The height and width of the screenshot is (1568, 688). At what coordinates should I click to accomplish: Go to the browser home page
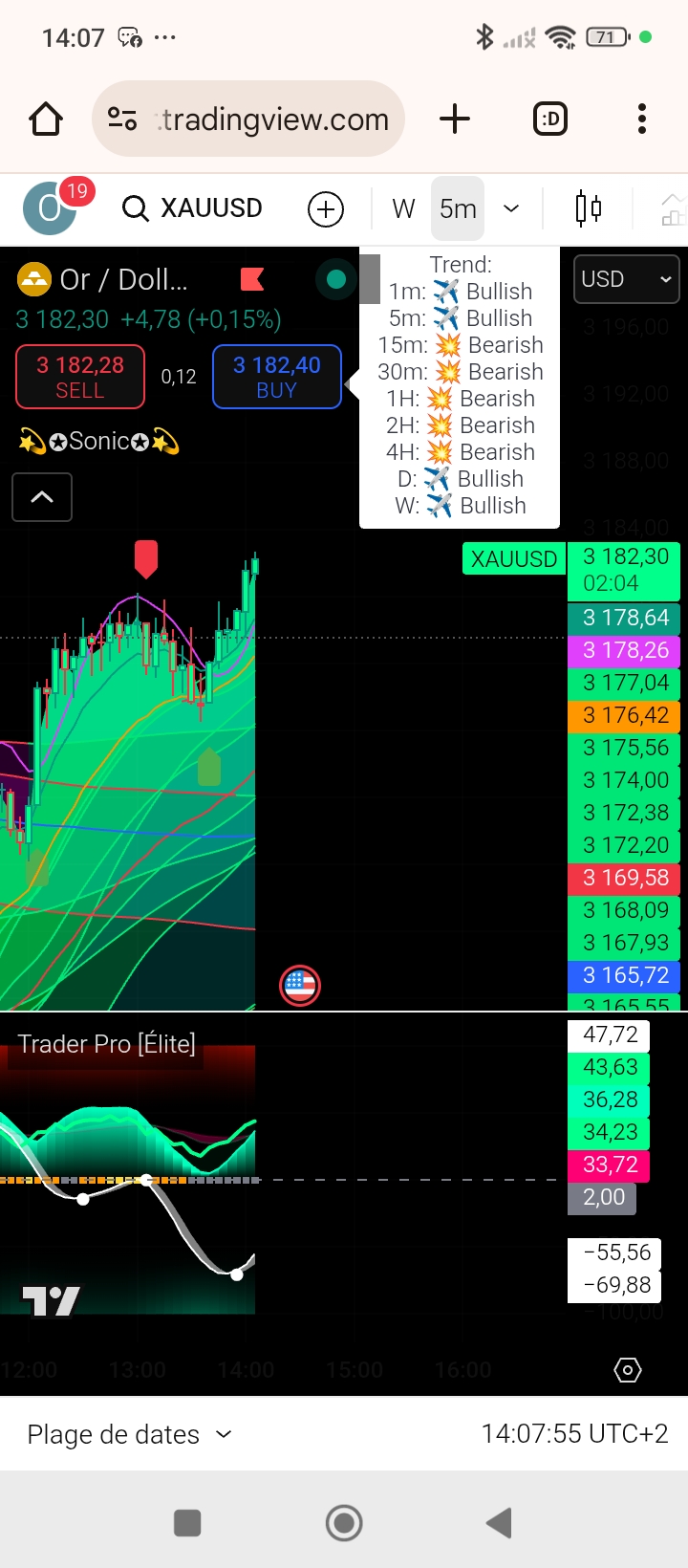46,120
